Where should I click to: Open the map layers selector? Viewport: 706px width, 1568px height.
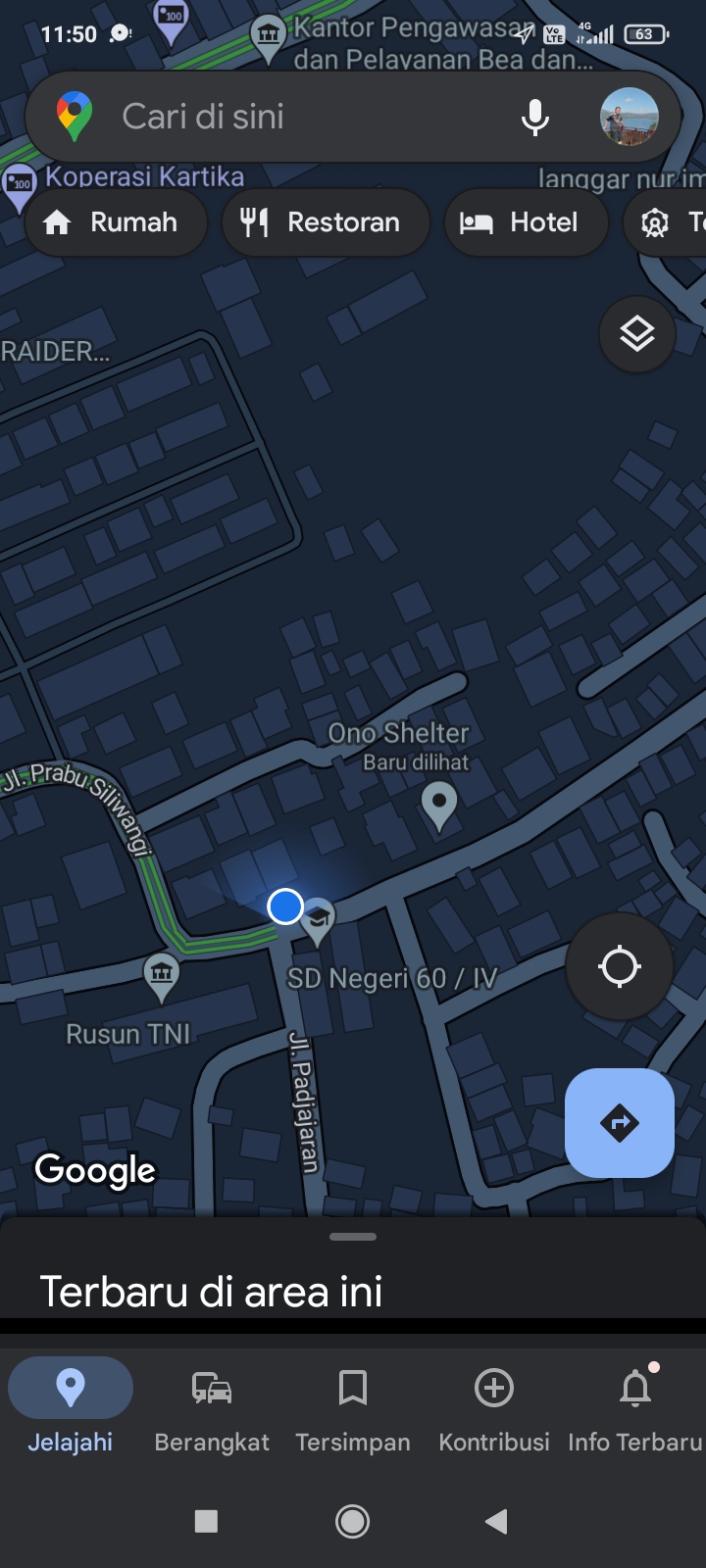[x=636, y=334]
